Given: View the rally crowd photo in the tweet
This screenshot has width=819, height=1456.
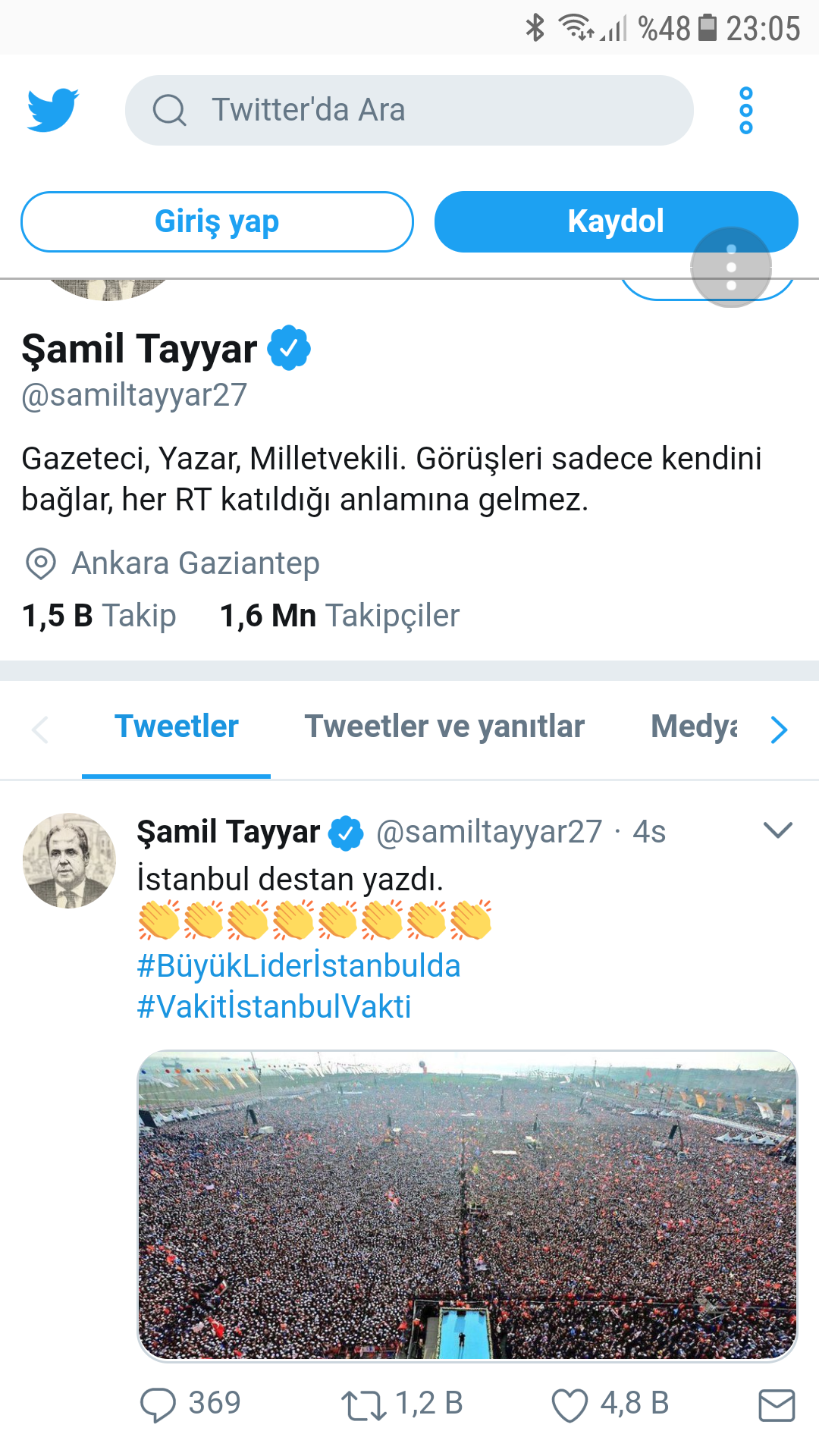Looking at the screenshot, I should pos(467,1206).
